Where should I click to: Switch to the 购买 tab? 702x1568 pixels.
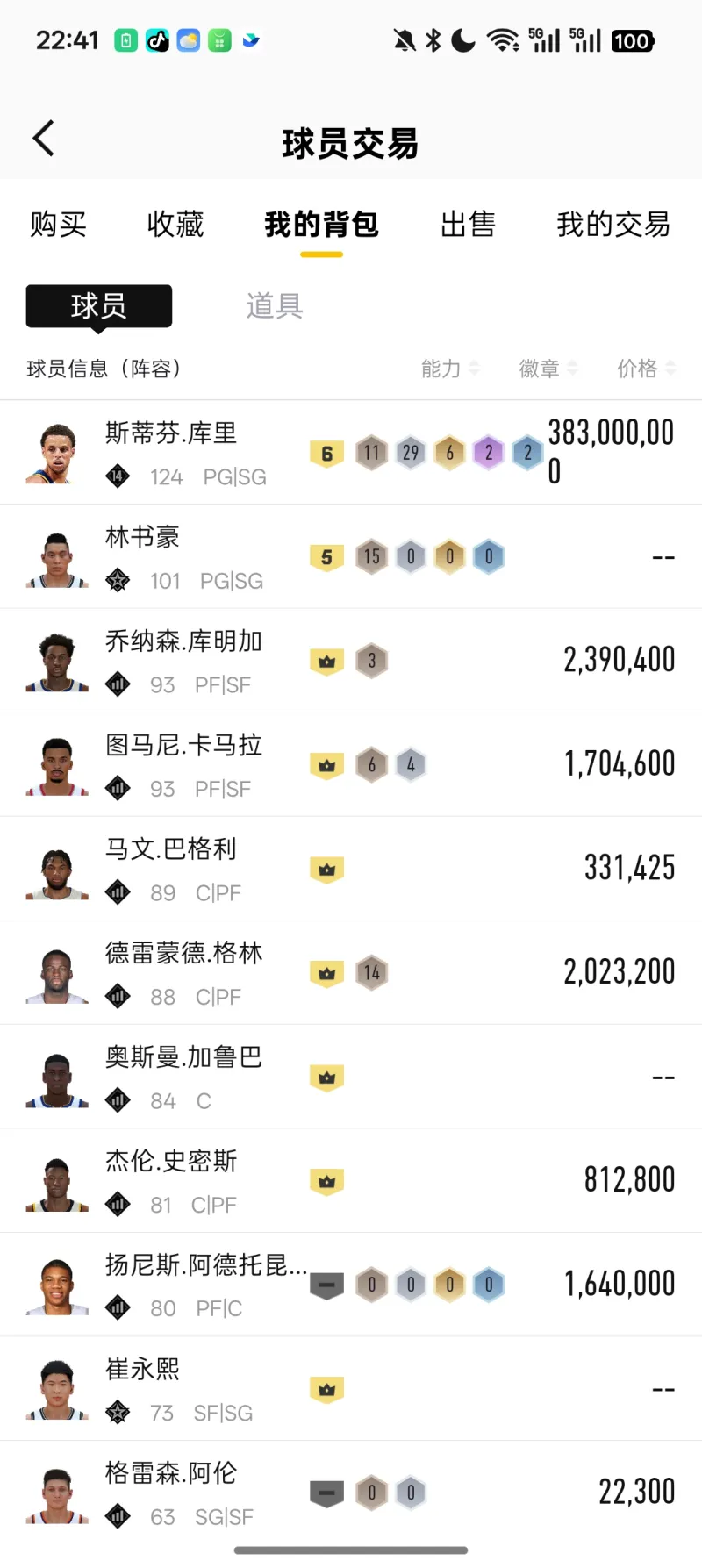[58, 225]
